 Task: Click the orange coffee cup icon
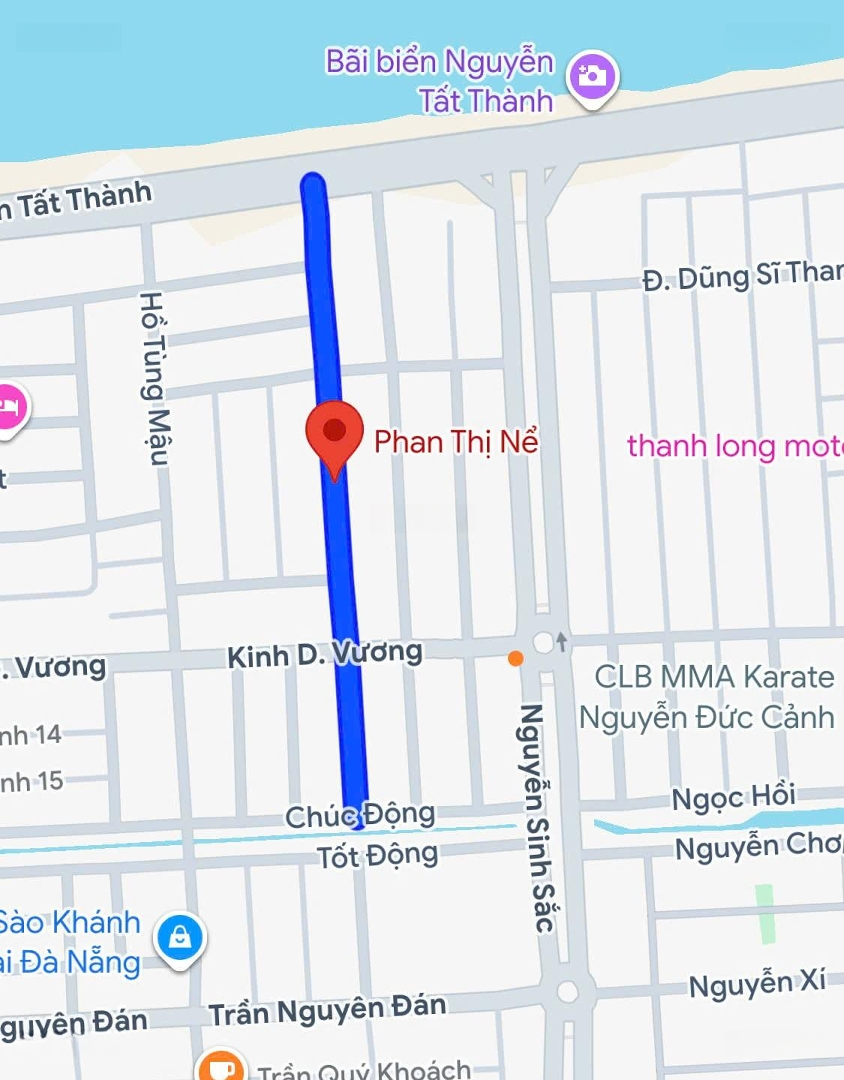(222, 1068)
